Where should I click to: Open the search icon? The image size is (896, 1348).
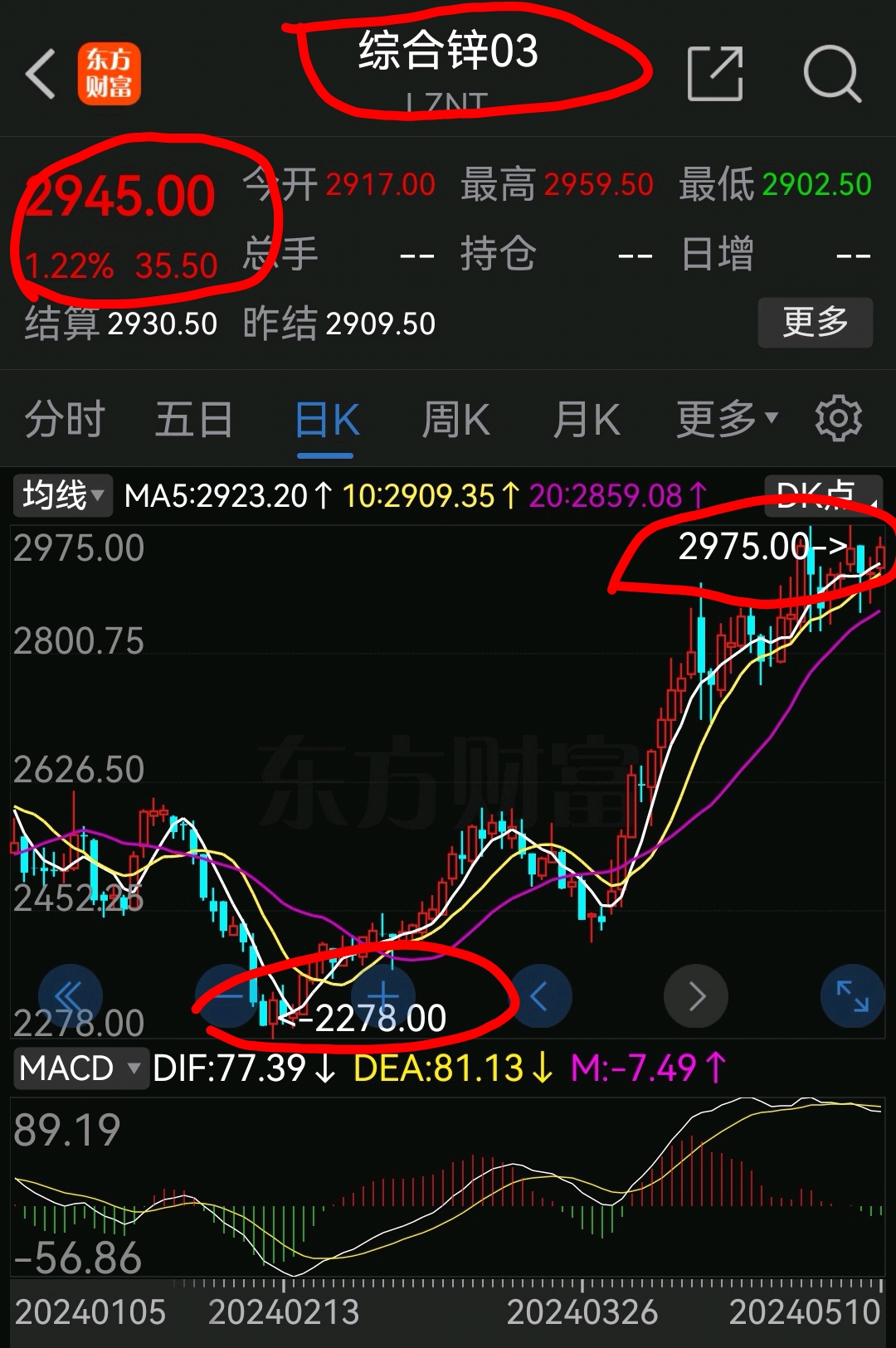(834, 73)
